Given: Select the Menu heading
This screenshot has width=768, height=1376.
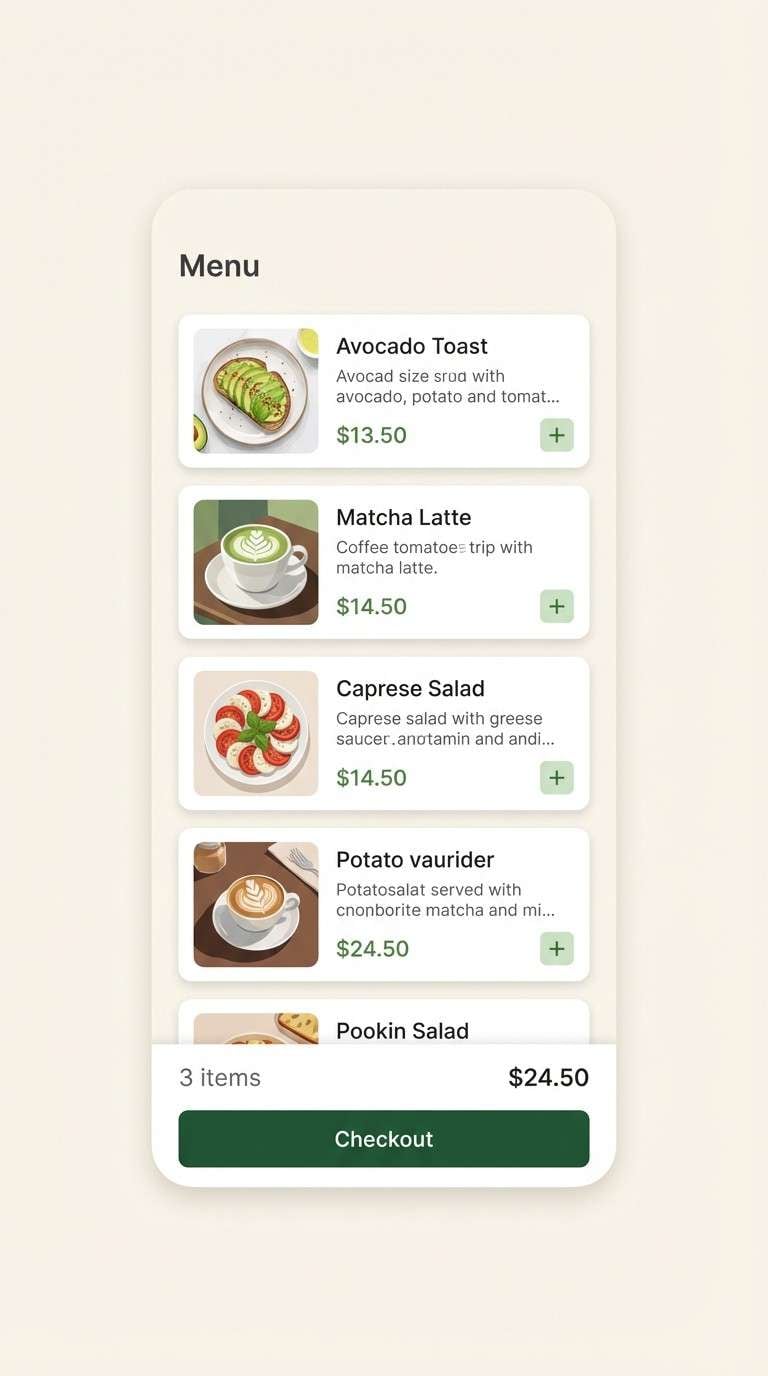Looking at the screenshot, I should [219, 265].
